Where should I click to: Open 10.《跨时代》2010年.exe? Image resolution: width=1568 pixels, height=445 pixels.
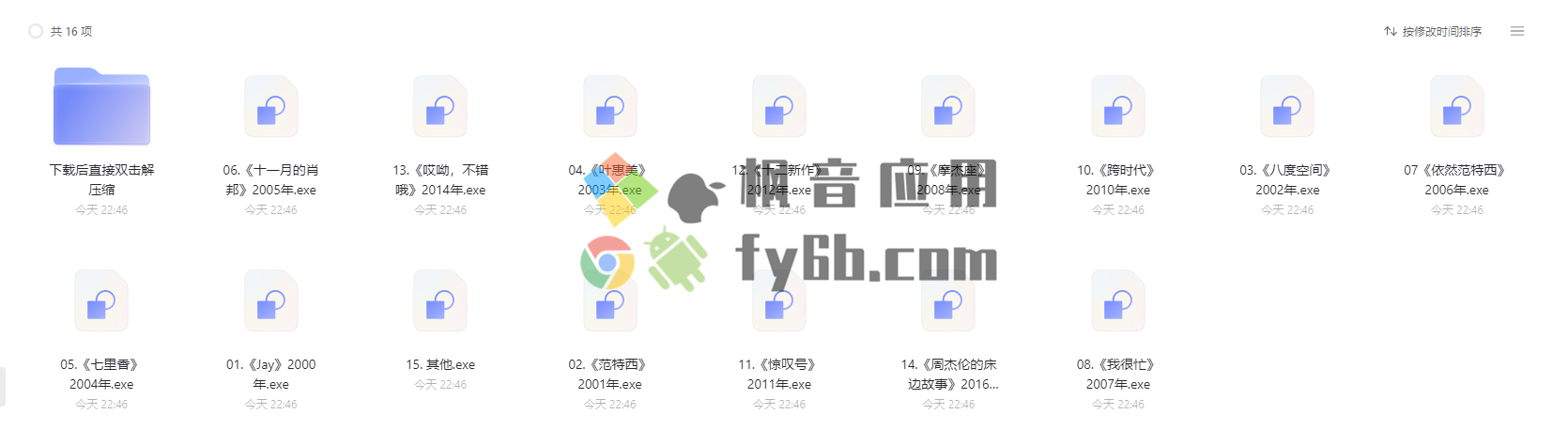click(x=1117, y=109)
